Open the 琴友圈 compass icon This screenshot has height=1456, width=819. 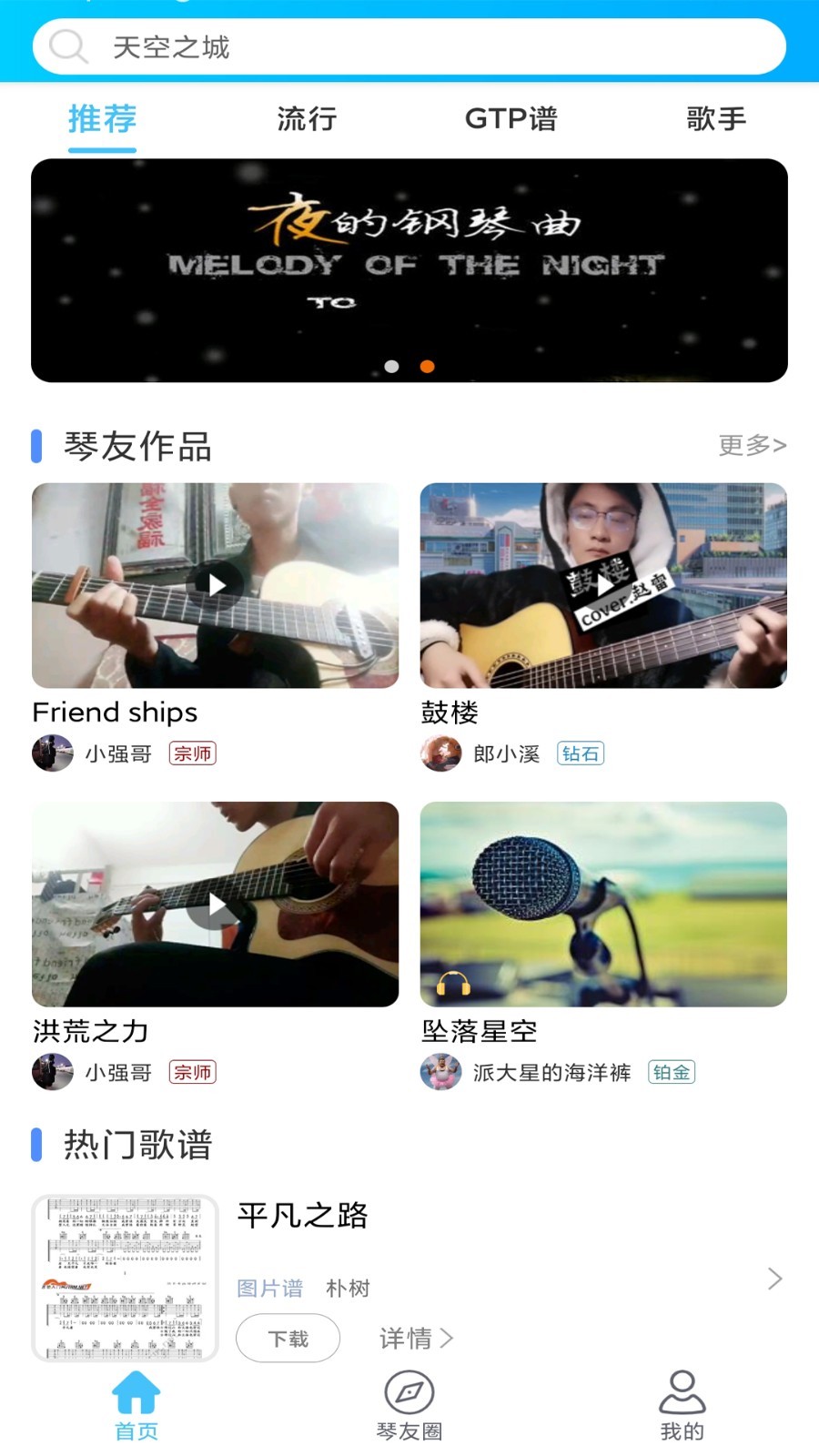coord(409,1392)
